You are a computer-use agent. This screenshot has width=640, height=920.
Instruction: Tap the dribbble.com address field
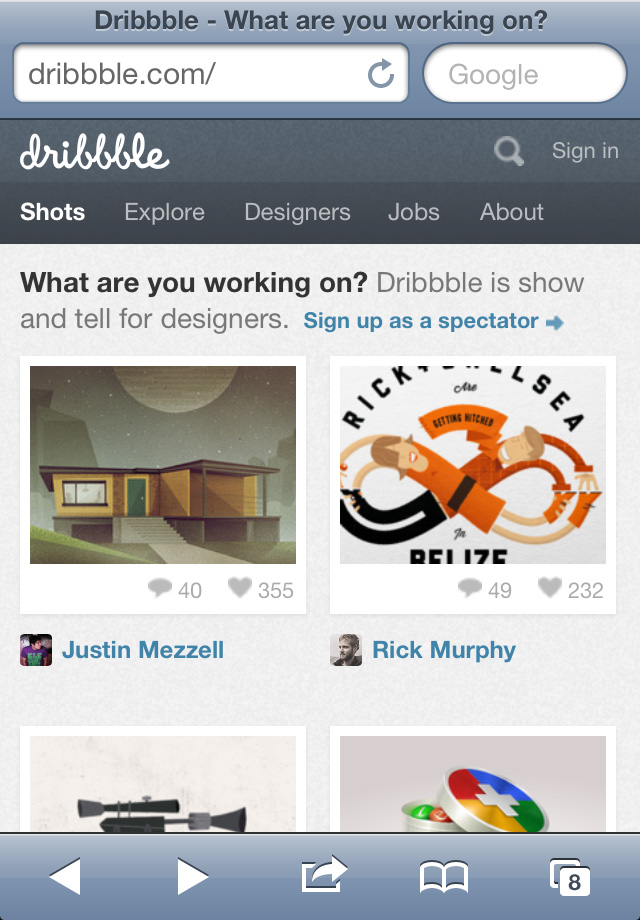(190, 74)
